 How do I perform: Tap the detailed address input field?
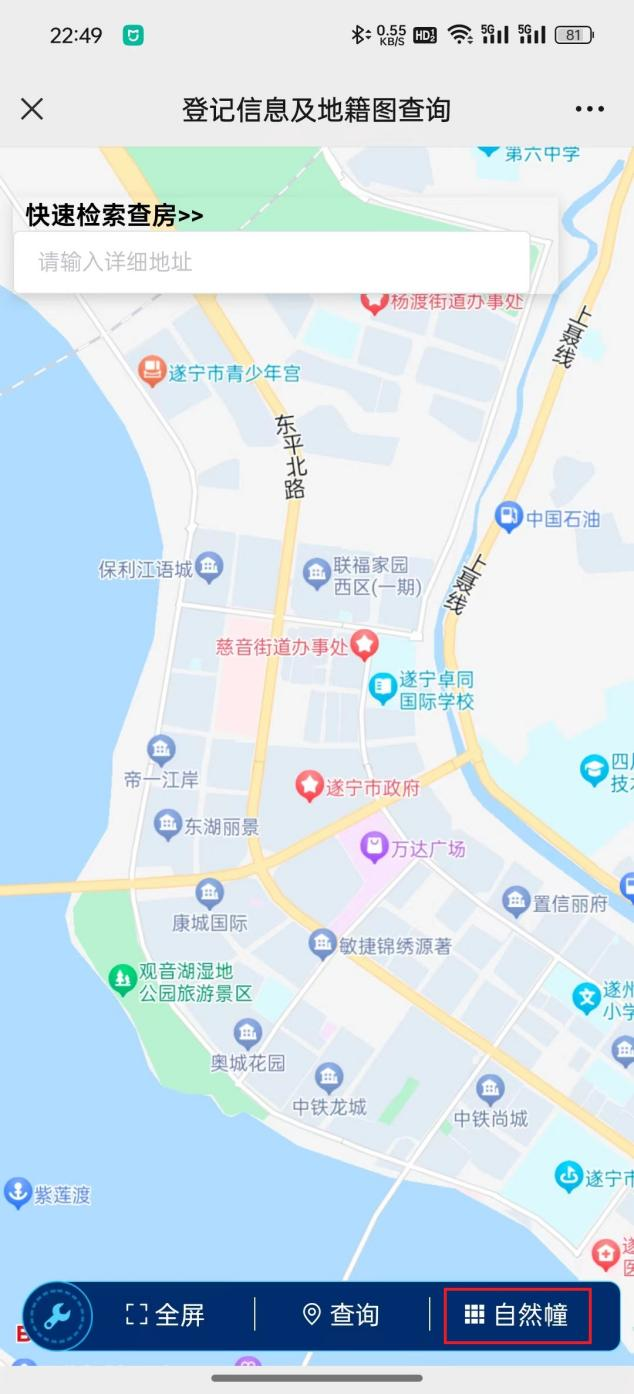pyautogui.click(x=271, y=262)
